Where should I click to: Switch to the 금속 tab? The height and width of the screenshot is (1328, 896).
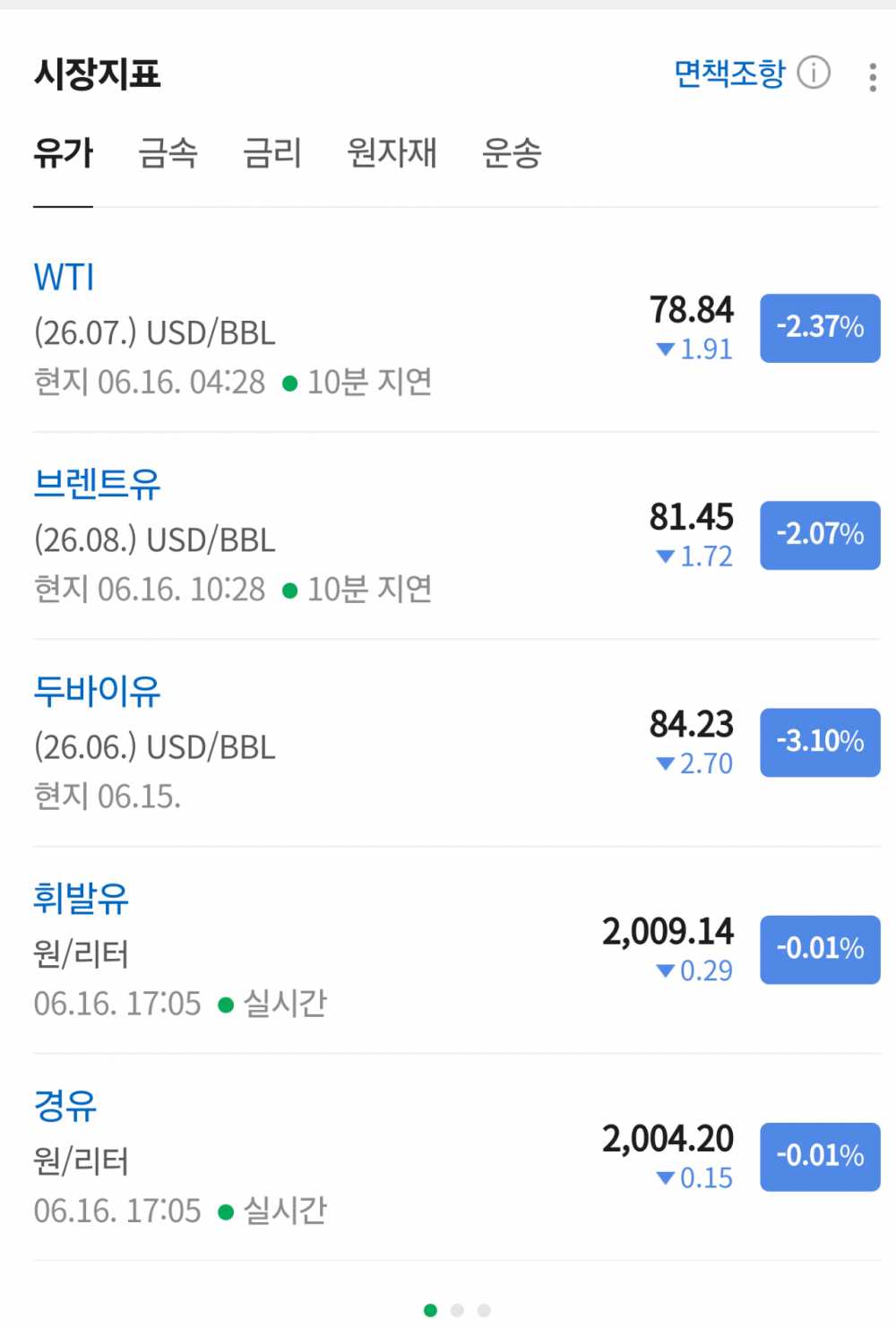click(x=168, y=153)
